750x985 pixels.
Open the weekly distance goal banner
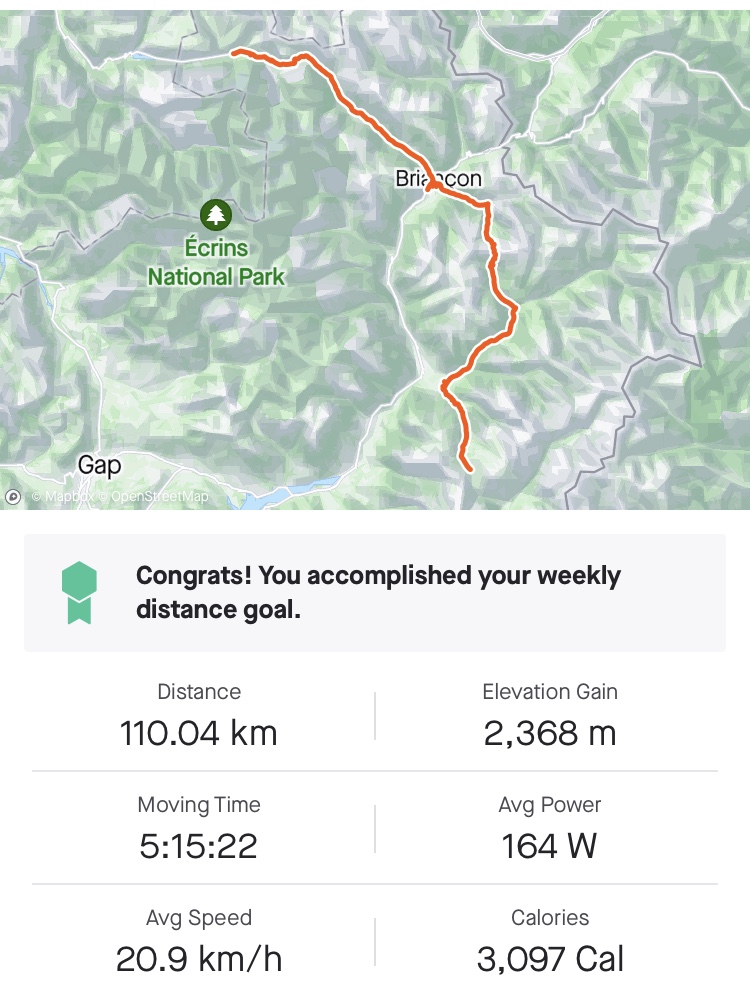tap(375, 592)
